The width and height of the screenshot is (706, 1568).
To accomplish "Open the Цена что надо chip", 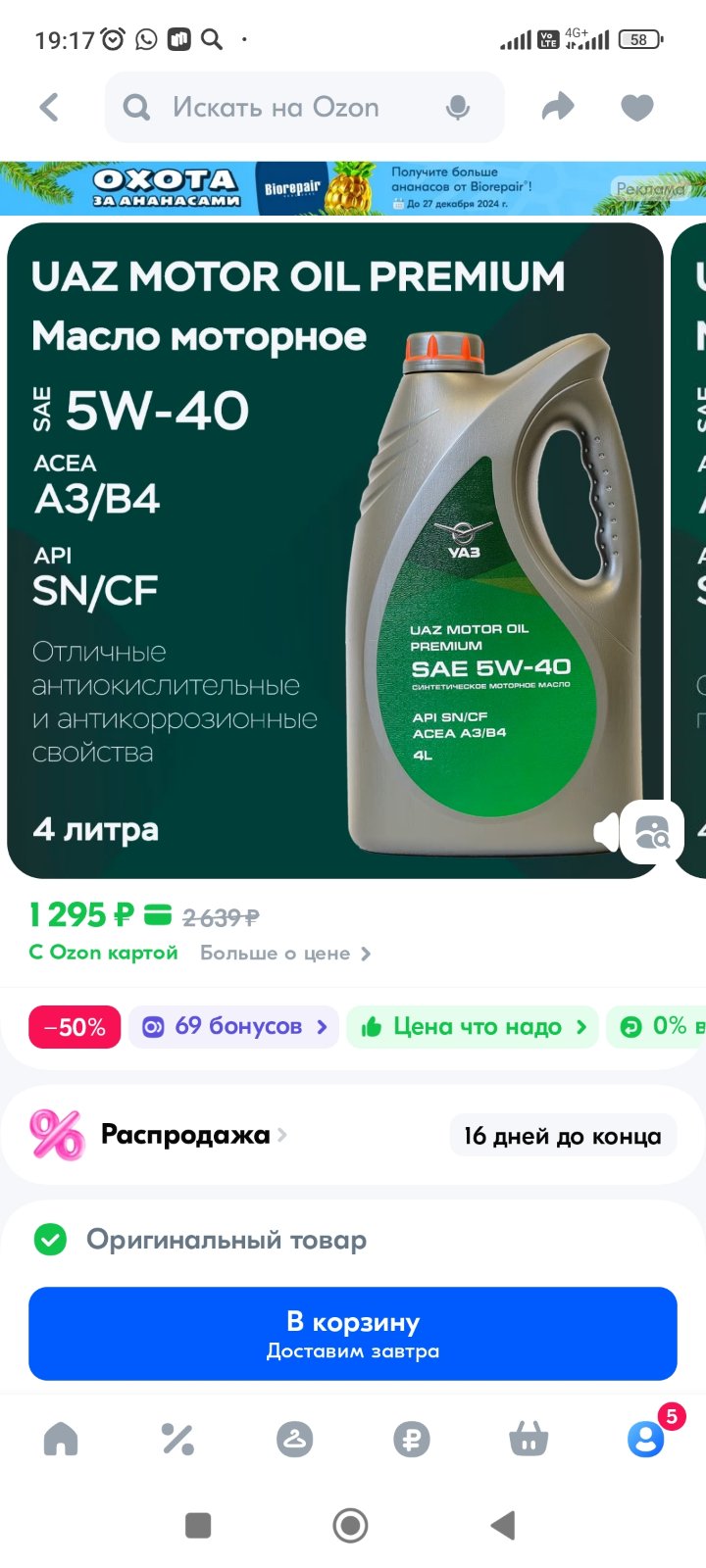I will coord(473,1027).
